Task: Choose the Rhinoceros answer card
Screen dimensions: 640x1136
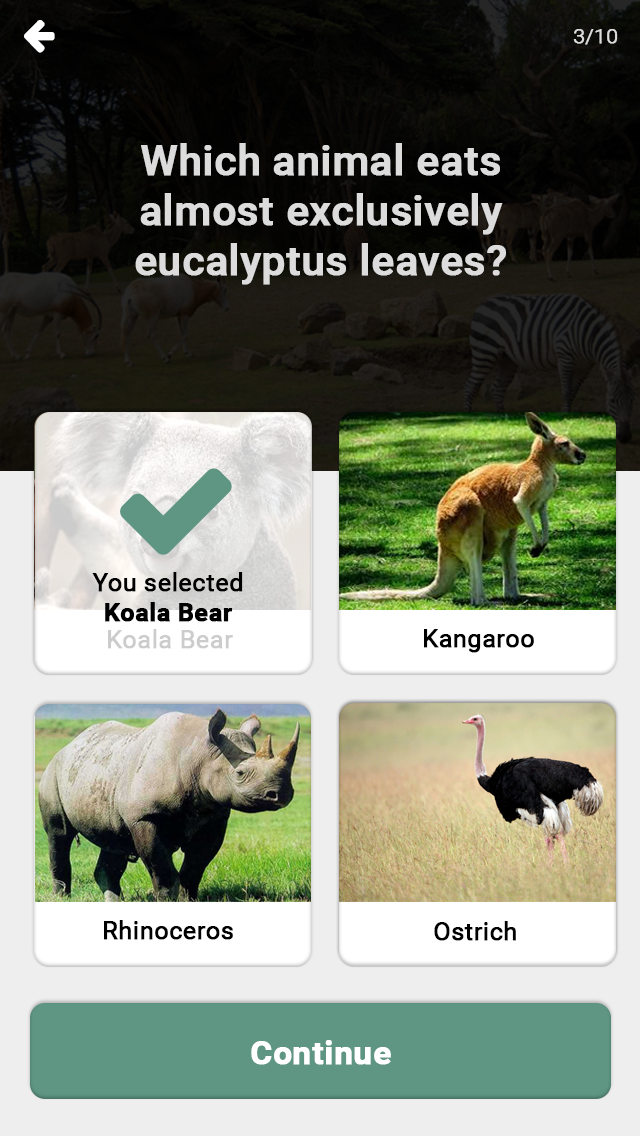Action: pyautogui.click(x=173, y=834)
